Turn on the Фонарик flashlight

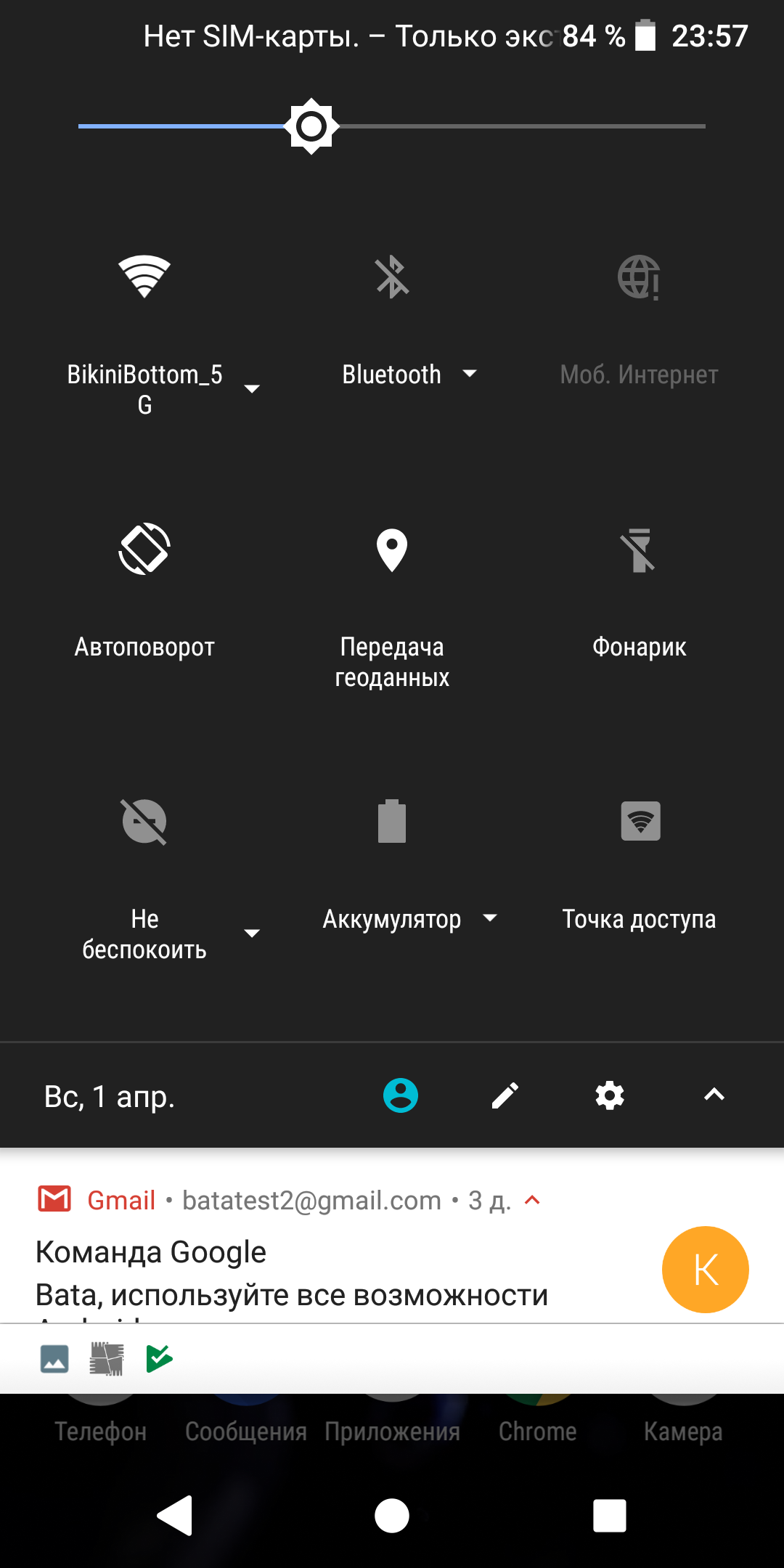tap(639, 550)
